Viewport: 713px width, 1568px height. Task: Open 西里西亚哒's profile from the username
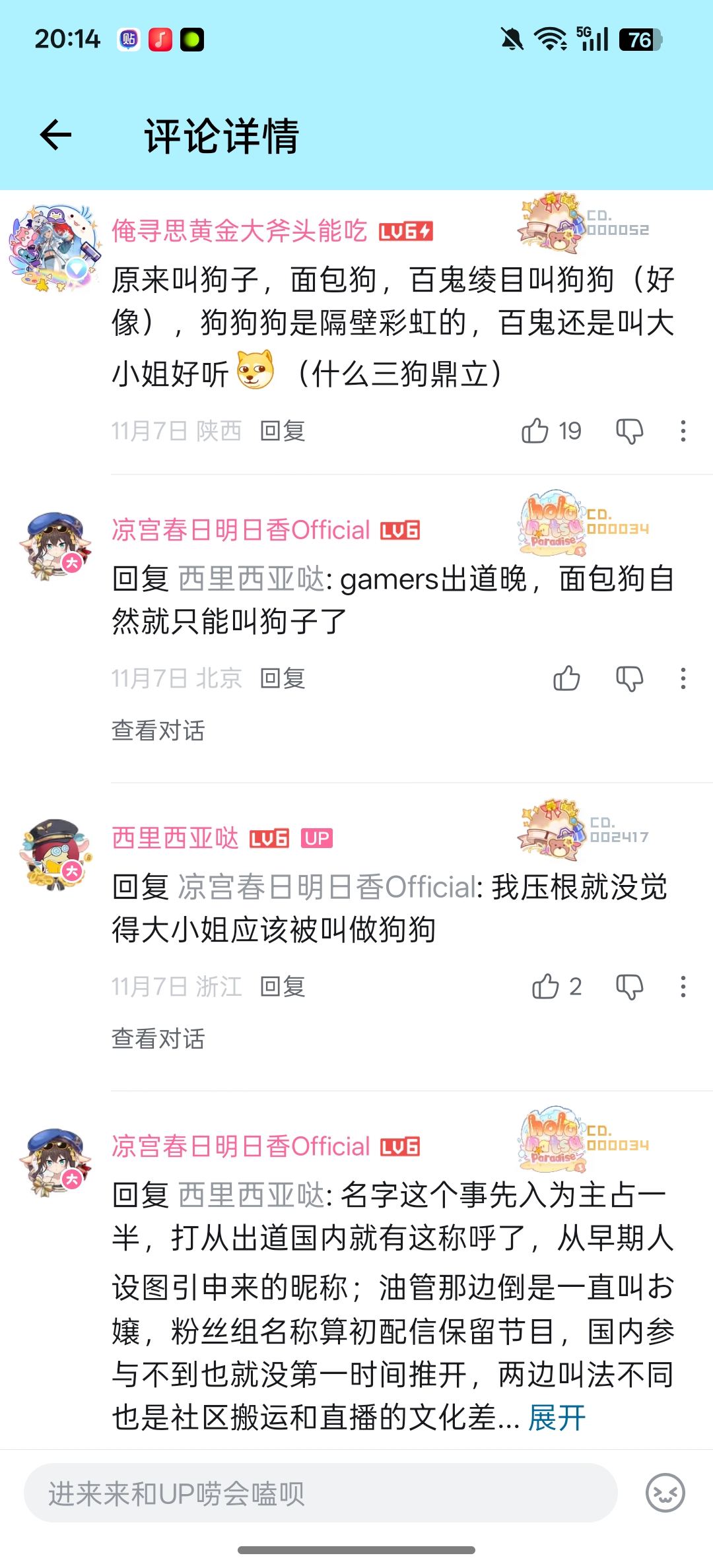175,838
